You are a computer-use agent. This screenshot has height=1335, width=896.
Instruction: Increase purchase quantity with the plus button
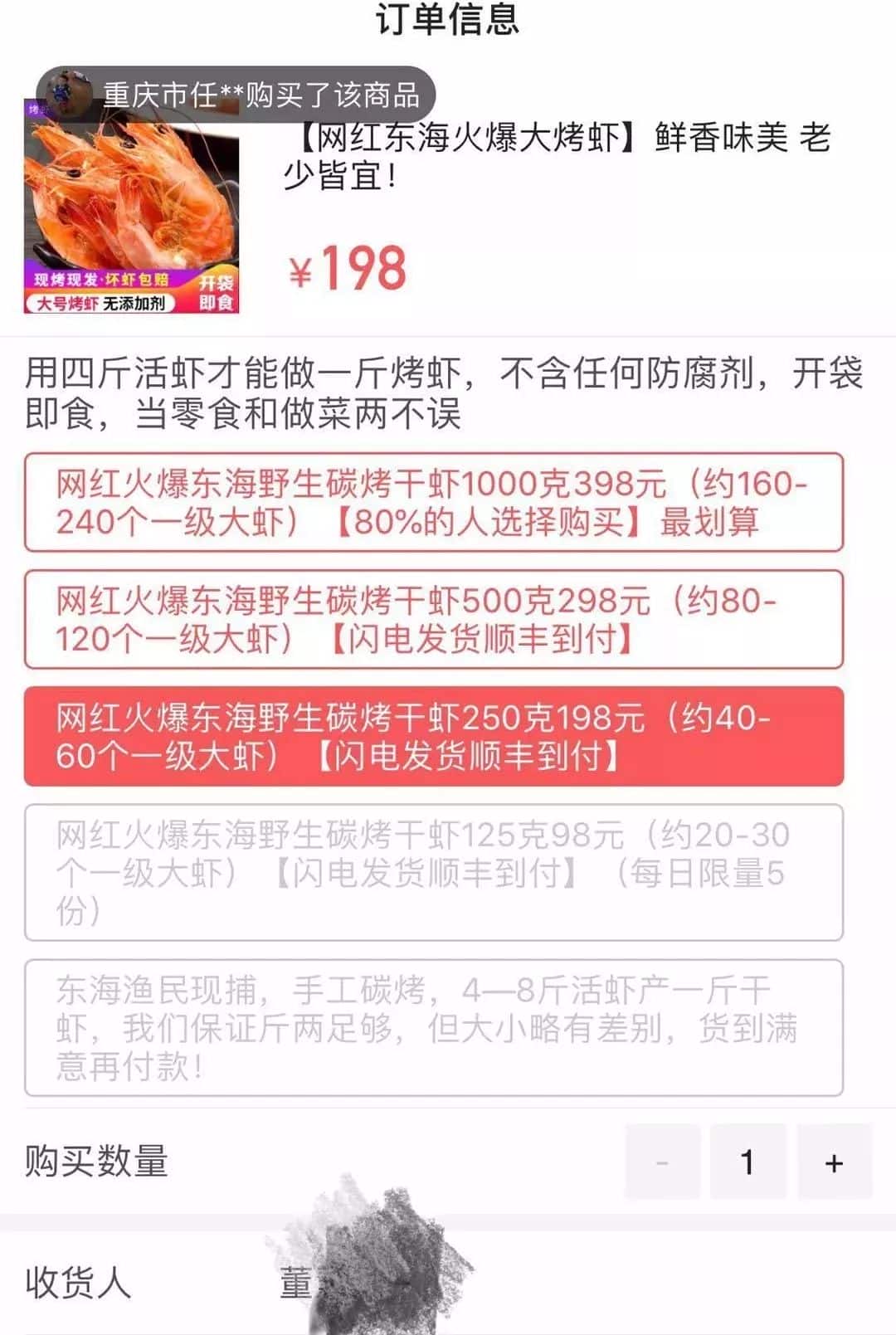click(x=834, y=1162)
